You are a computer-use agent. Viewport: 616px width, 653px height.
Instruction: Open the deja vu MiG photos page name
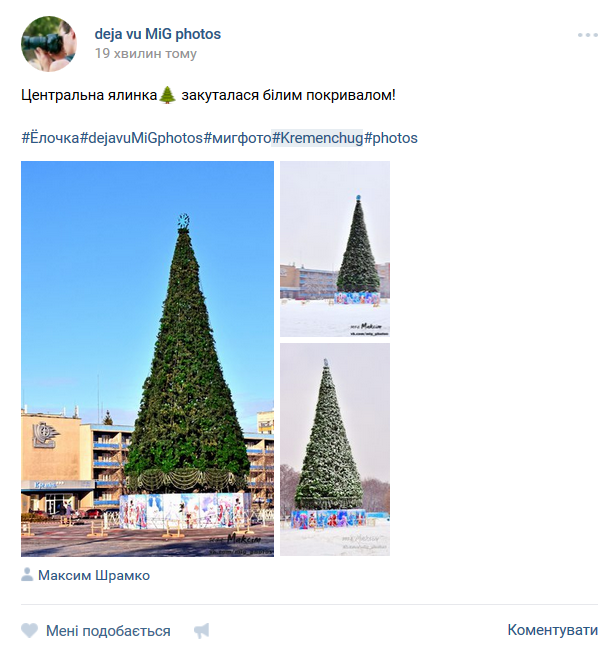click(x=158, y=34)
